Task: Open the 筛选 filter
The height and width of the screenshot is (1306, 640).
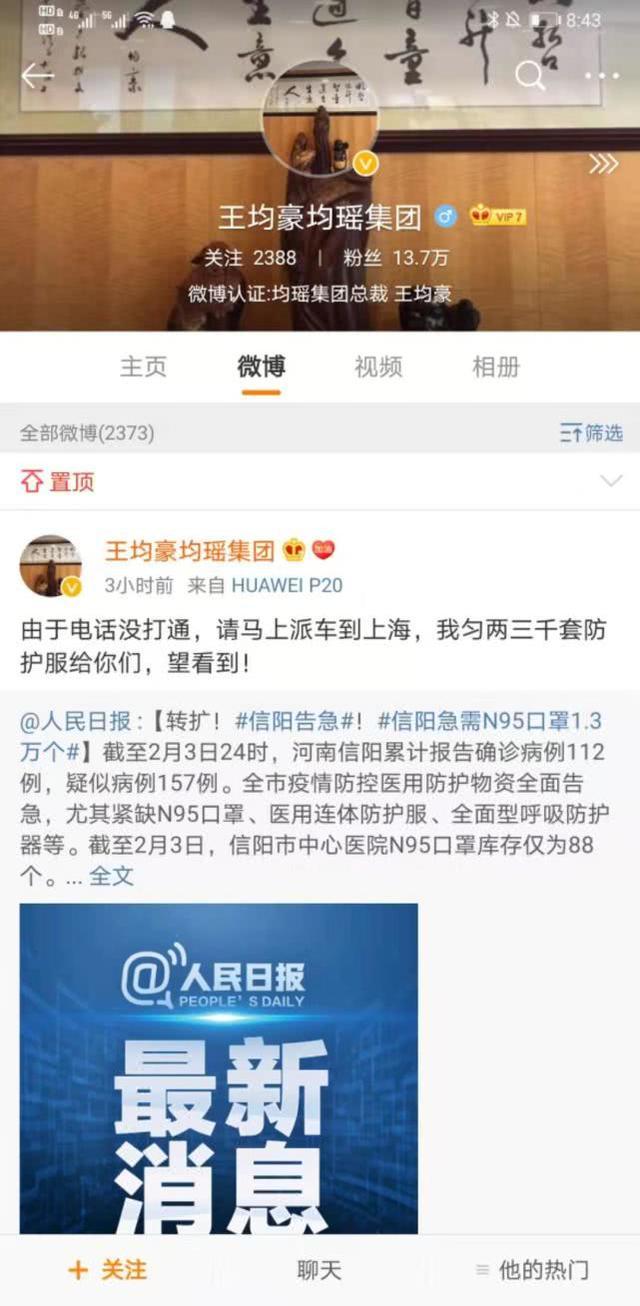Action: click(x=591, y=432)
